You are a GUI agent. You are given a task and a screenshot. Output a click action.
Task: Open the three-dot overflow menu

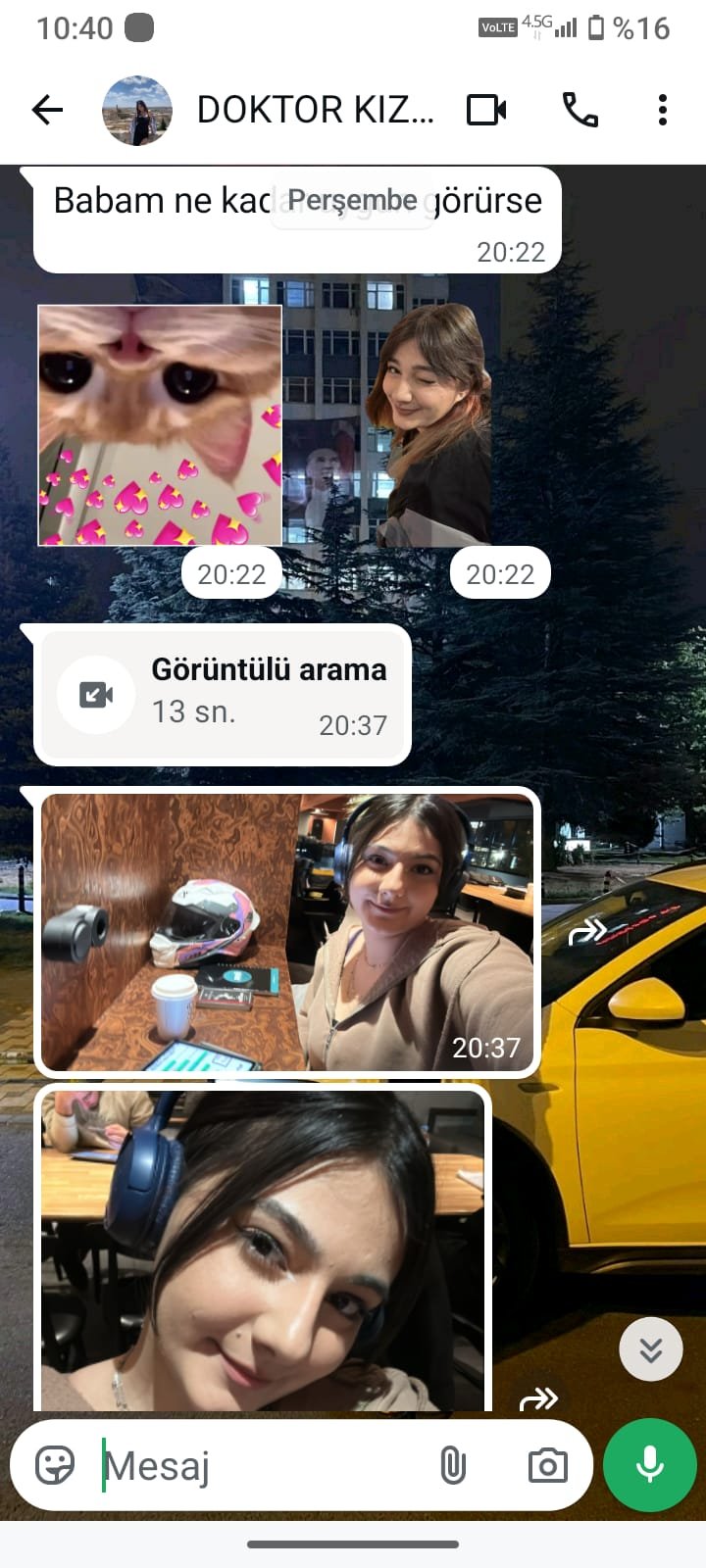663,110
